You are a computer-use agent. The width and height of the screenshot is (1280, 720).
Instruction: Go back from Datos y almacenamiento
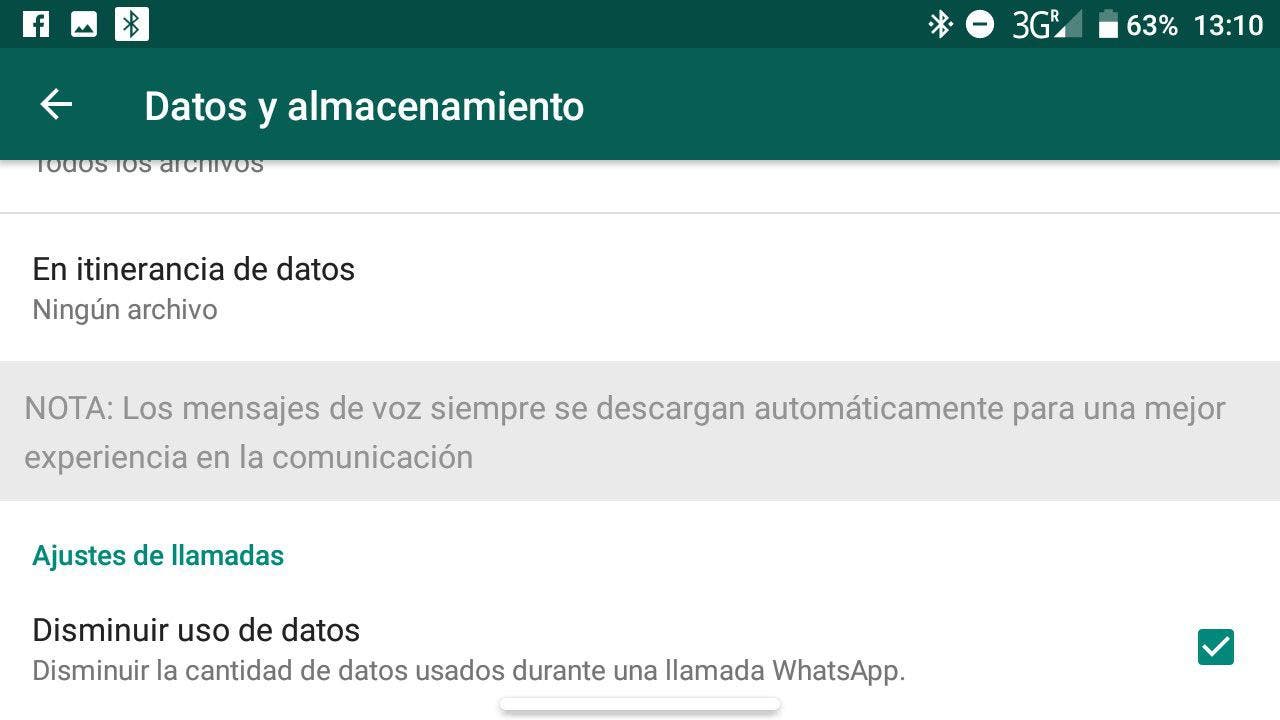[56, 105]
